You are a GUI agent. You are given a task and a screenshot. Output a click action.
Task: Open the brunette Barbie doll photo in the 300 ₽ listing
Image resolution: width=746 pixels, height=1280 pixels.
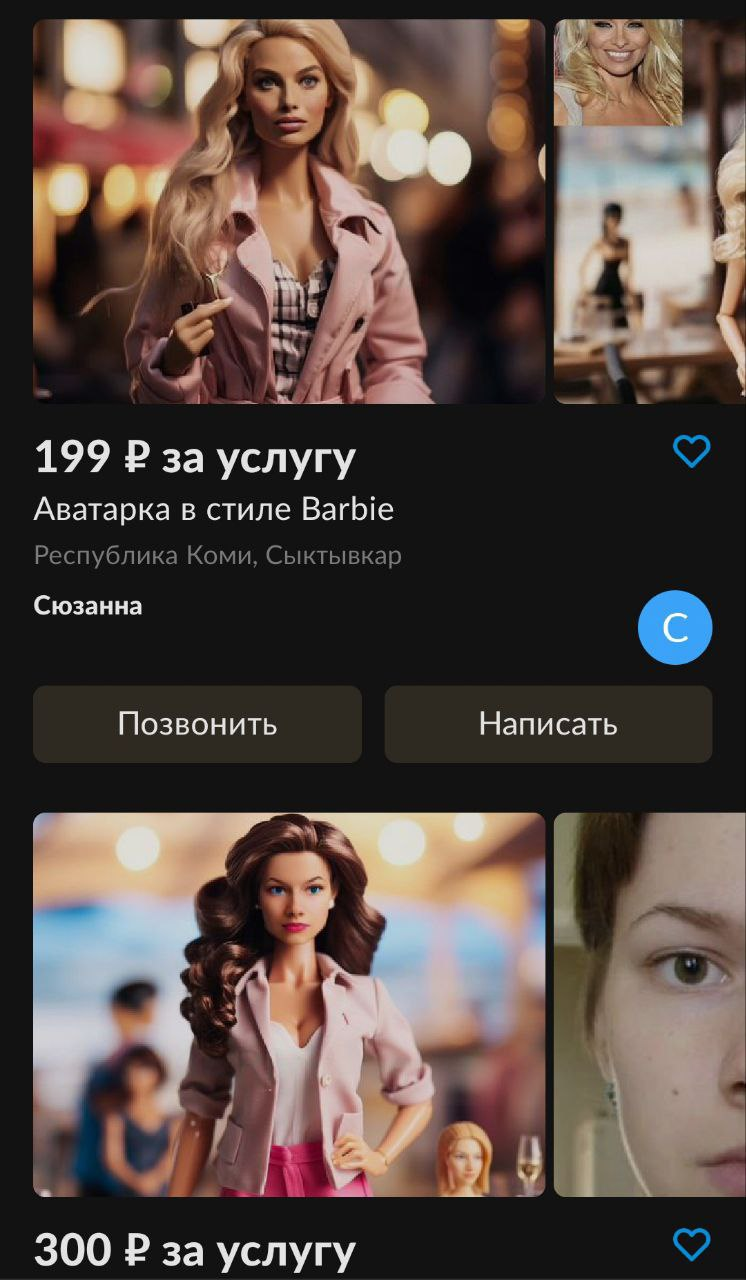click(289, 1004)
